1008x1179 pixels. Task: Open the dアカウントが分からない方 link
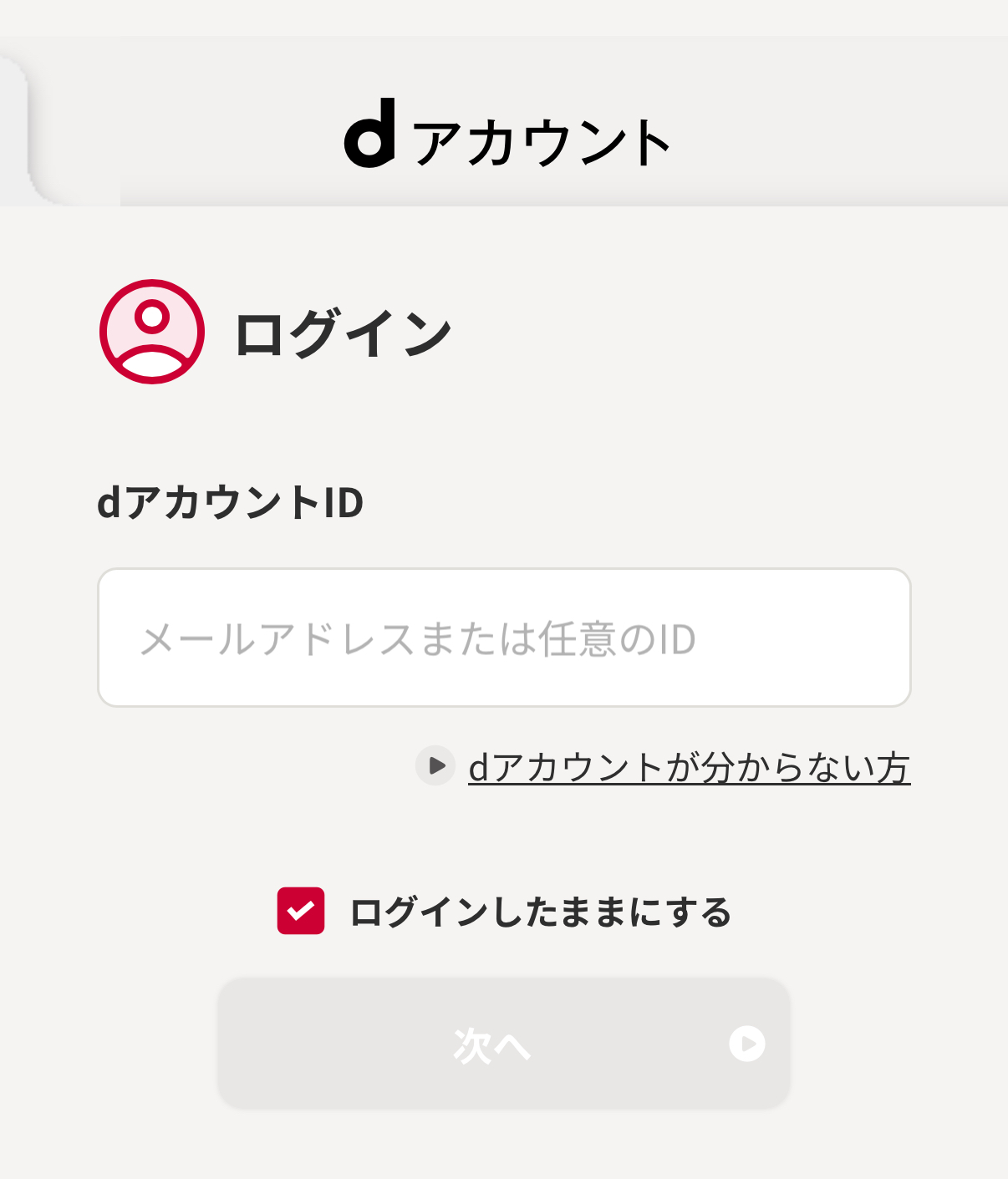[x=689, y=767]
